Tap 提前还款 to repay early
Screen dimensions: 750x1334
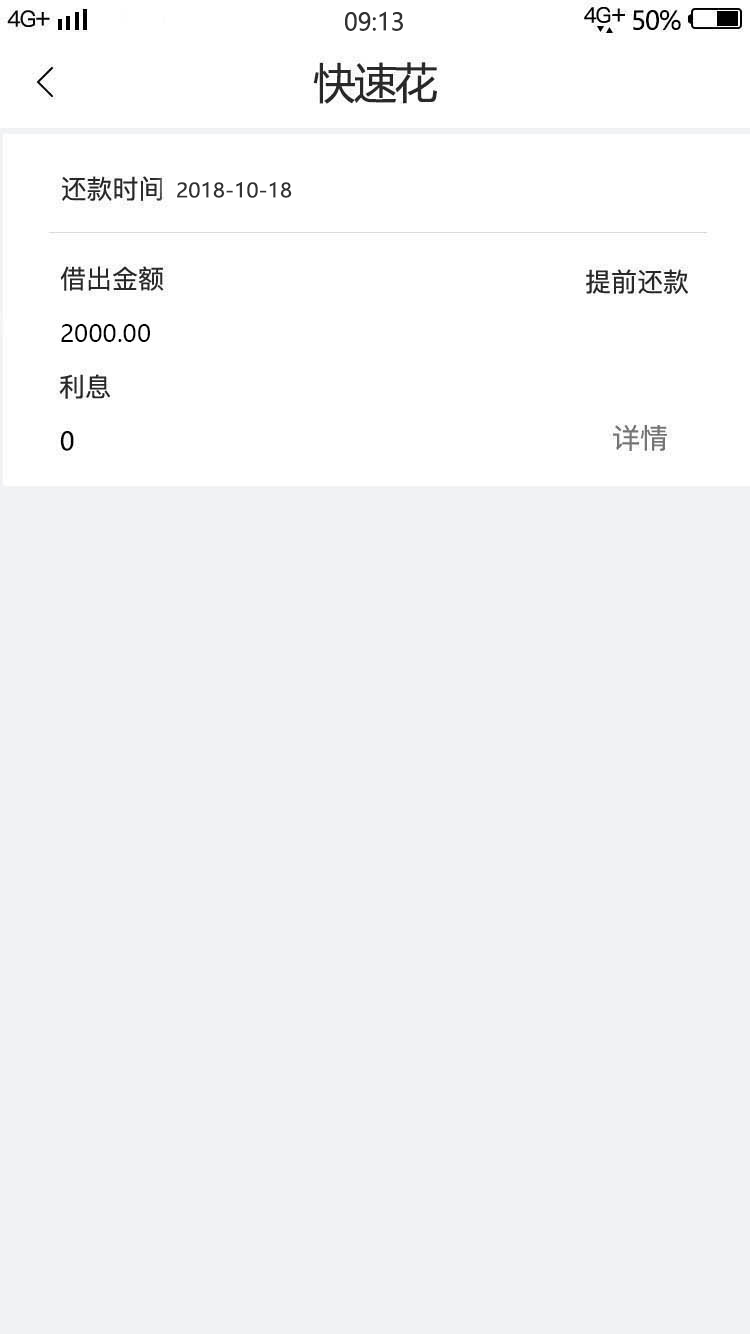point(637,282)
